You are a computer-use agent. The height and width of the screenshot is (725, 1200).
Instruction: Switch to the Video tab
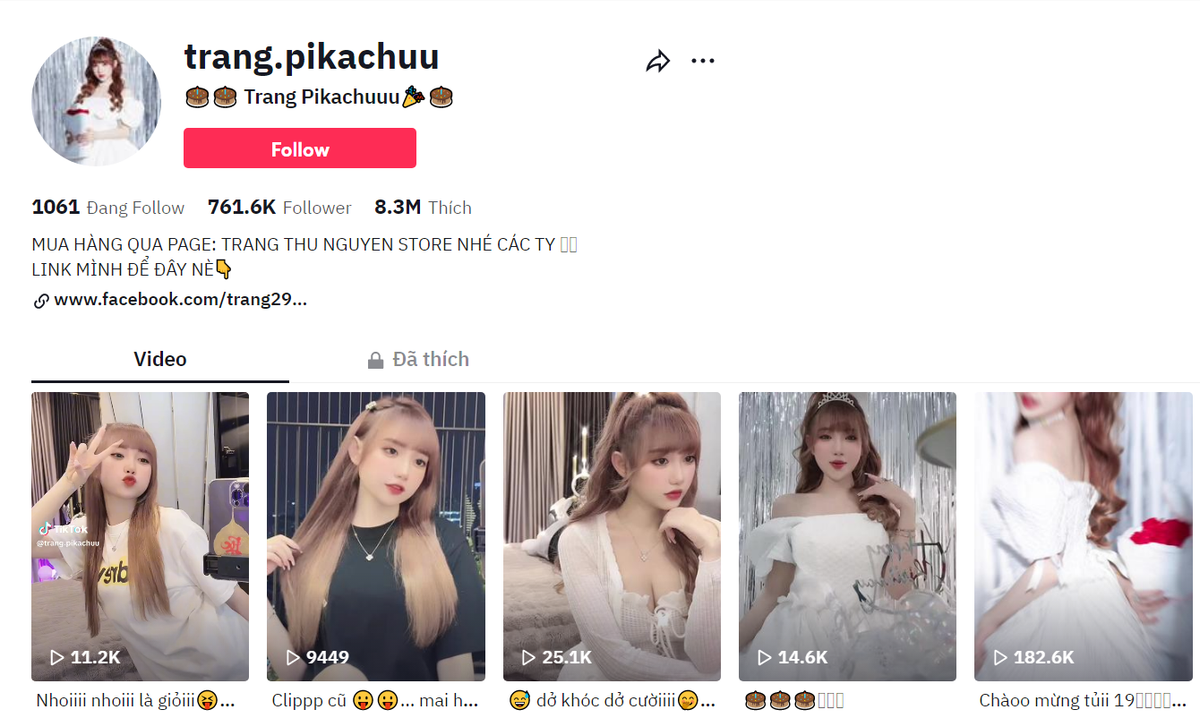coord(160,359)
